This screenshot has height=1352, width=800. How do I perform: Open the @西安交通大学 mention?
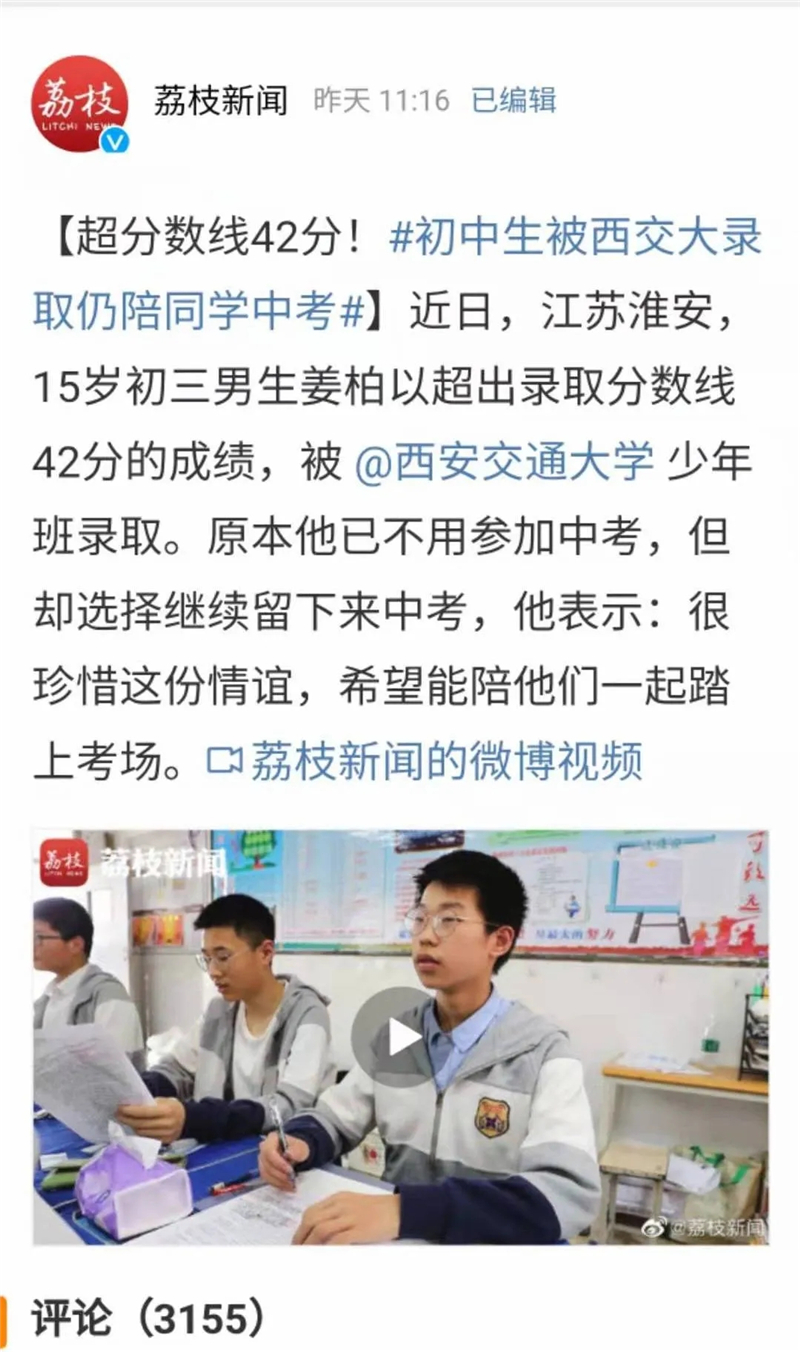coord(505,463)
